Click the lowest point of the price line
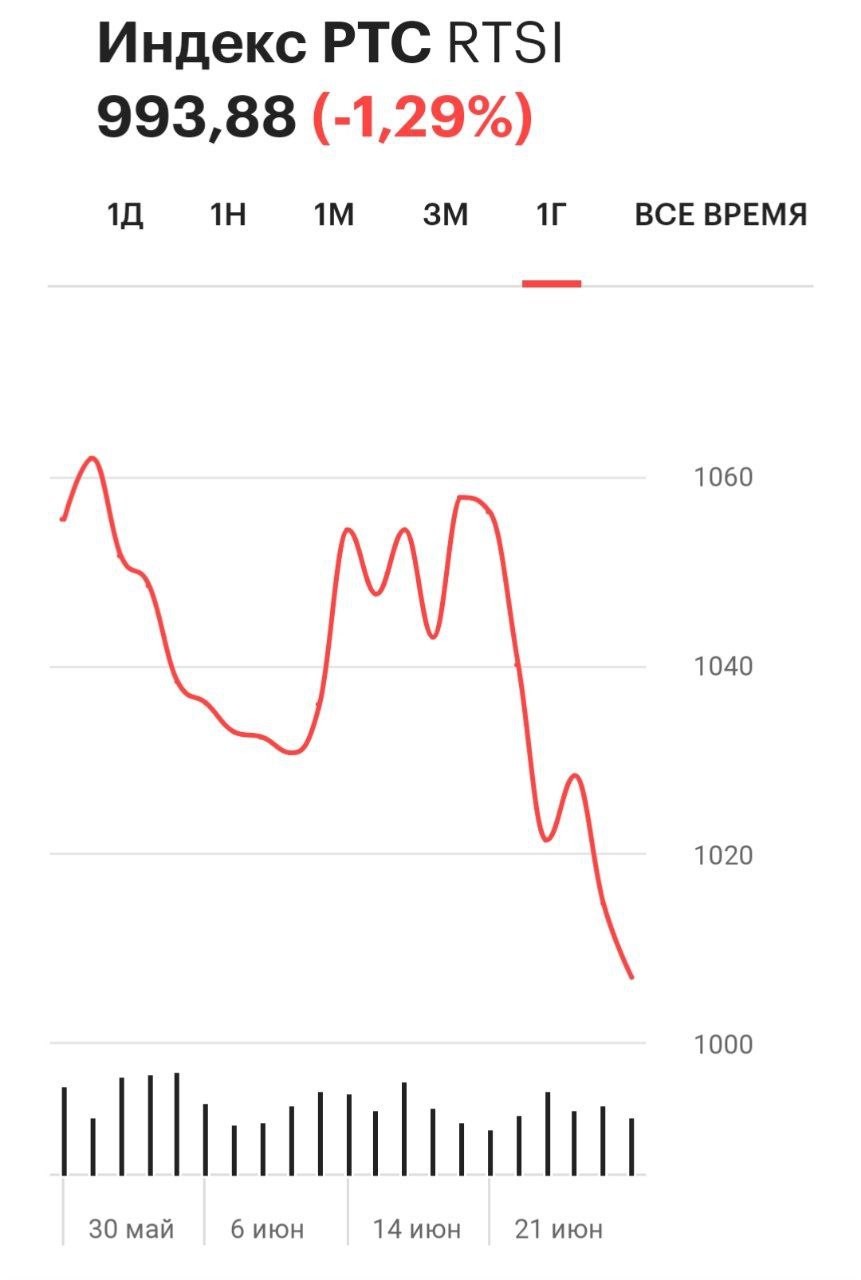Screen dimensions: 861x1280 click(630, 975)
